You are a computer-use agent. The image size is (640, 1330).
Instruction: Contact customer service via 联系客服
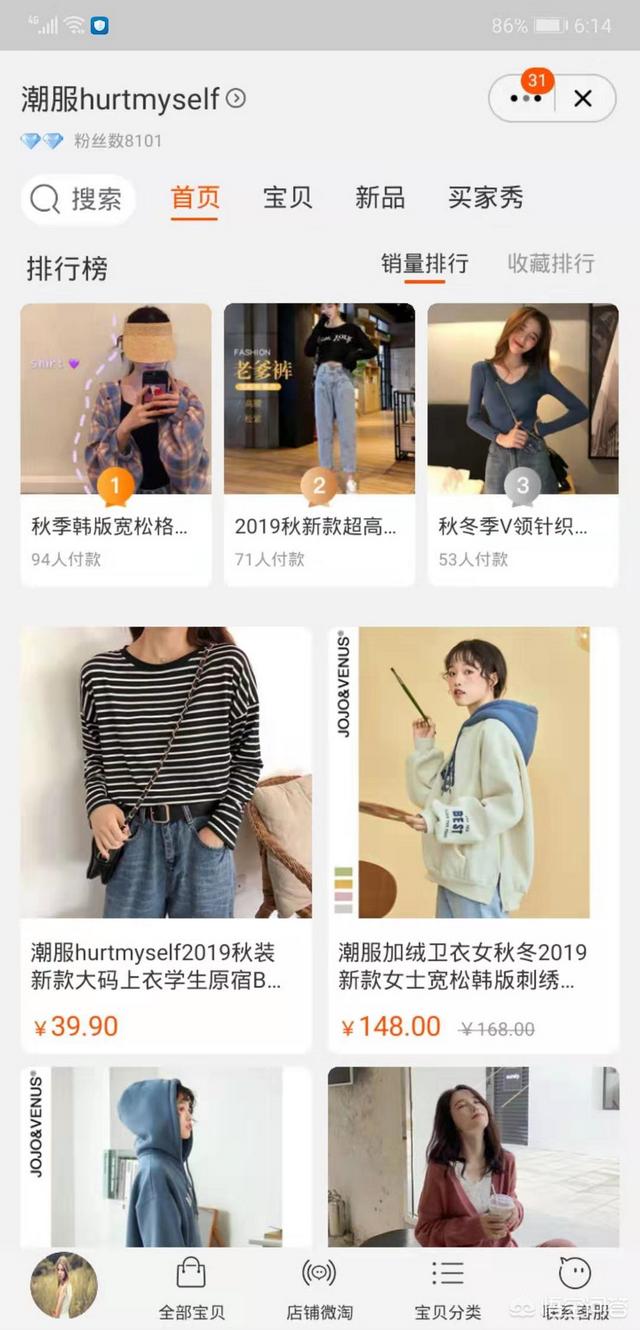(575, 1288)
